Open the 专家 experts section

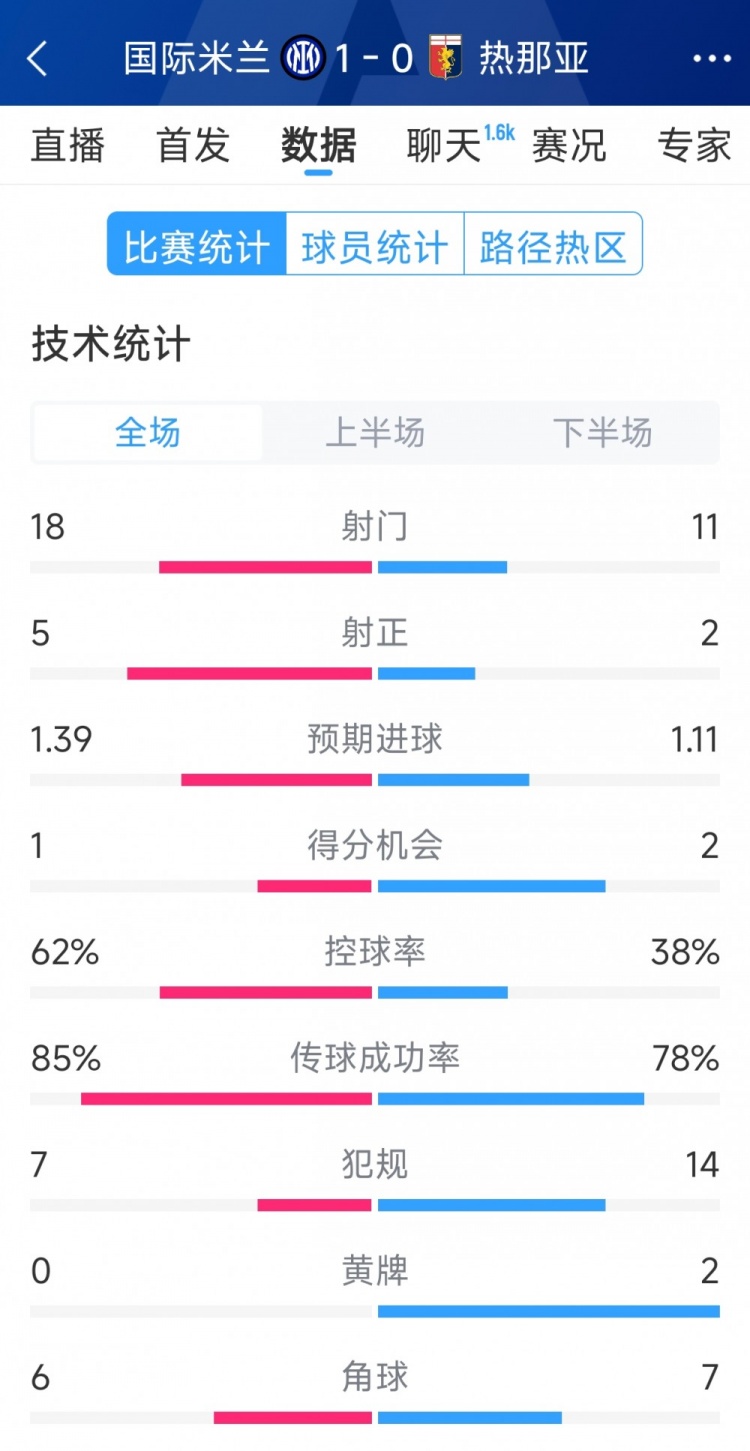click(x=694, y=145)
